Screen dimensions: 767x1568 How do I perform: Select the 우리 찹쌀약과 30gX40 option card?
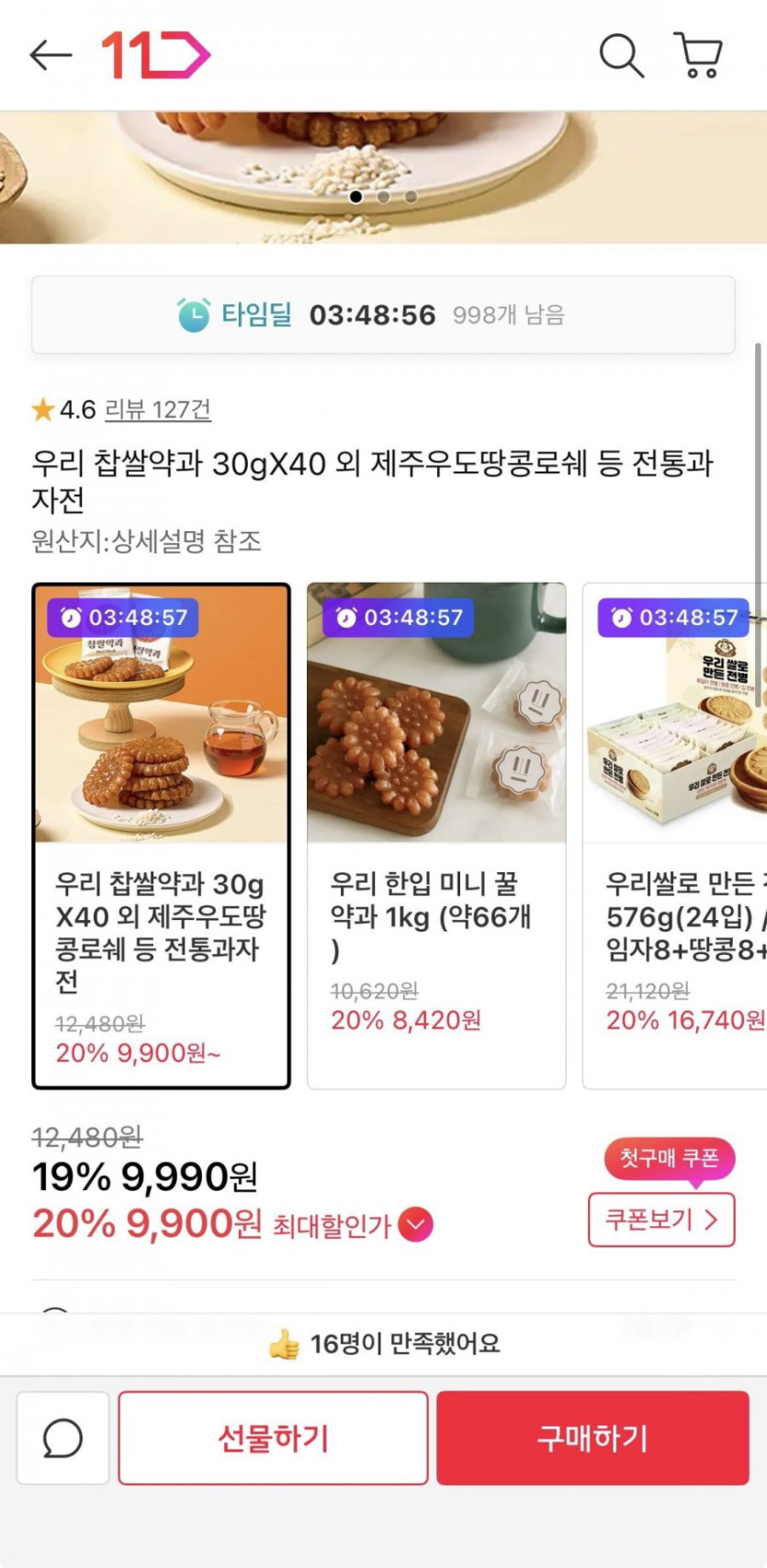click(161, 835)
